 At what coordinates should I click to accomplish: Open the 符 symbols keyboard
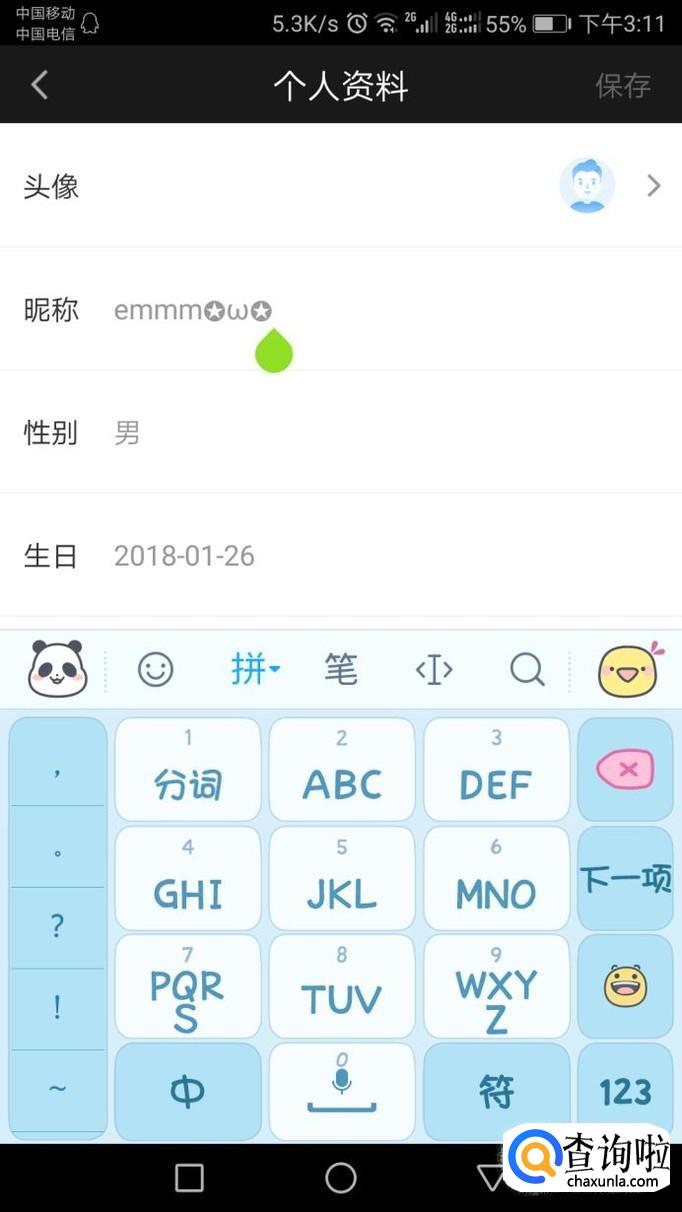[x=496, y=1091]
